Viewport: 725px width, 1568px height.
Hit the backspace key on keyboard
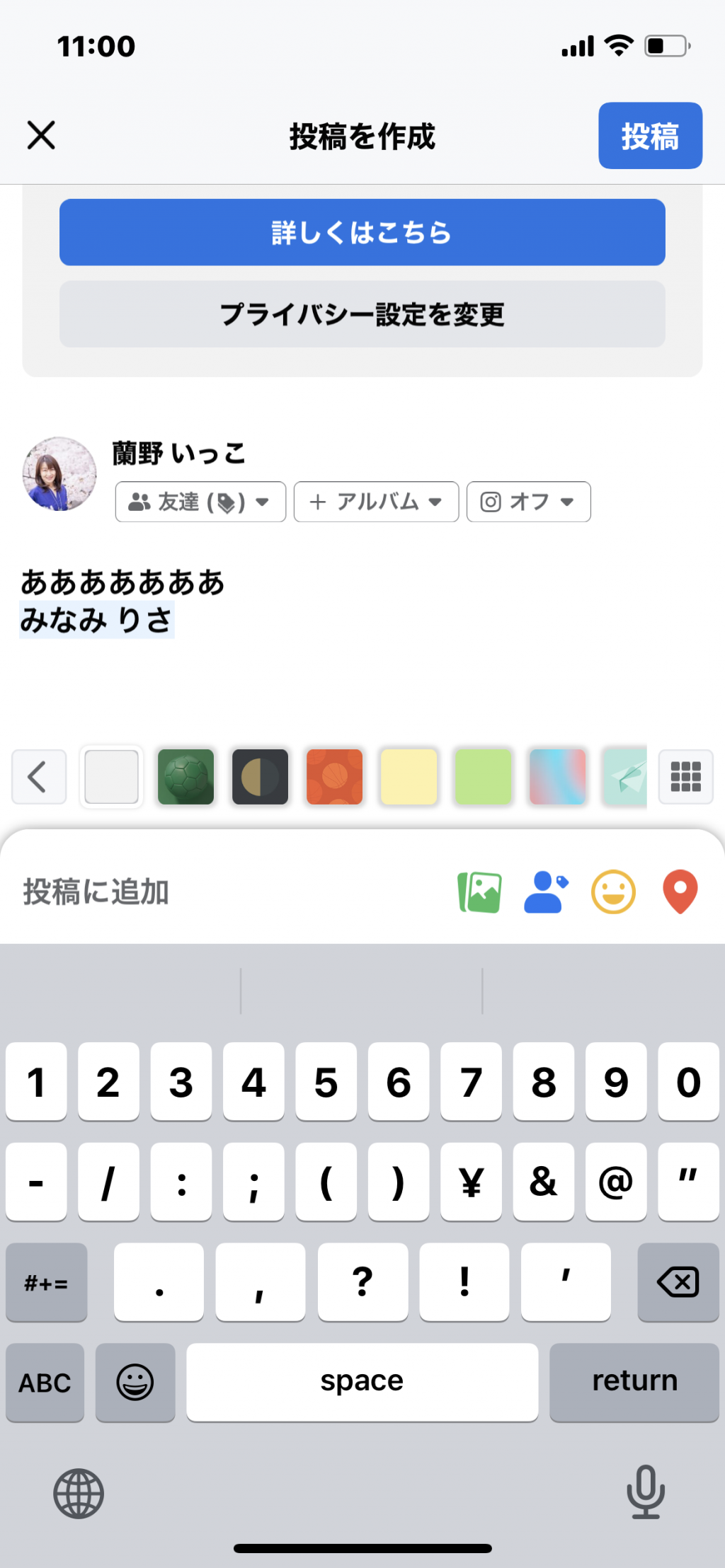click(678, 1281)
